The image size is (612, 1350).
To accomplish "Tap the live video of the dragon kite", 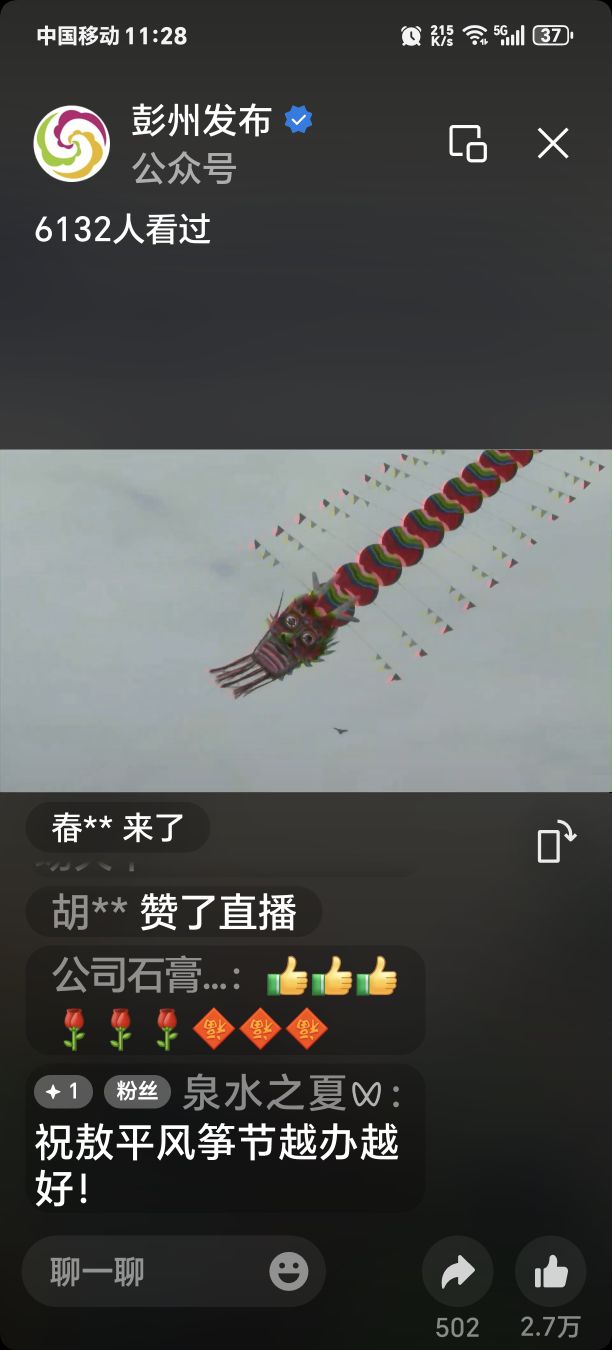I will click(306, 620).
